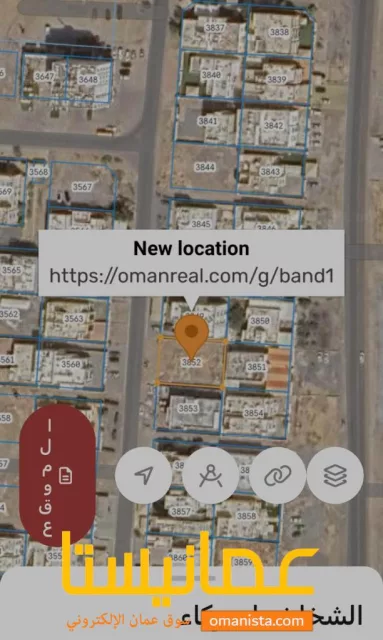Select the orange pin on plot 3852
The image size is (383, 640).
[192, 336]
